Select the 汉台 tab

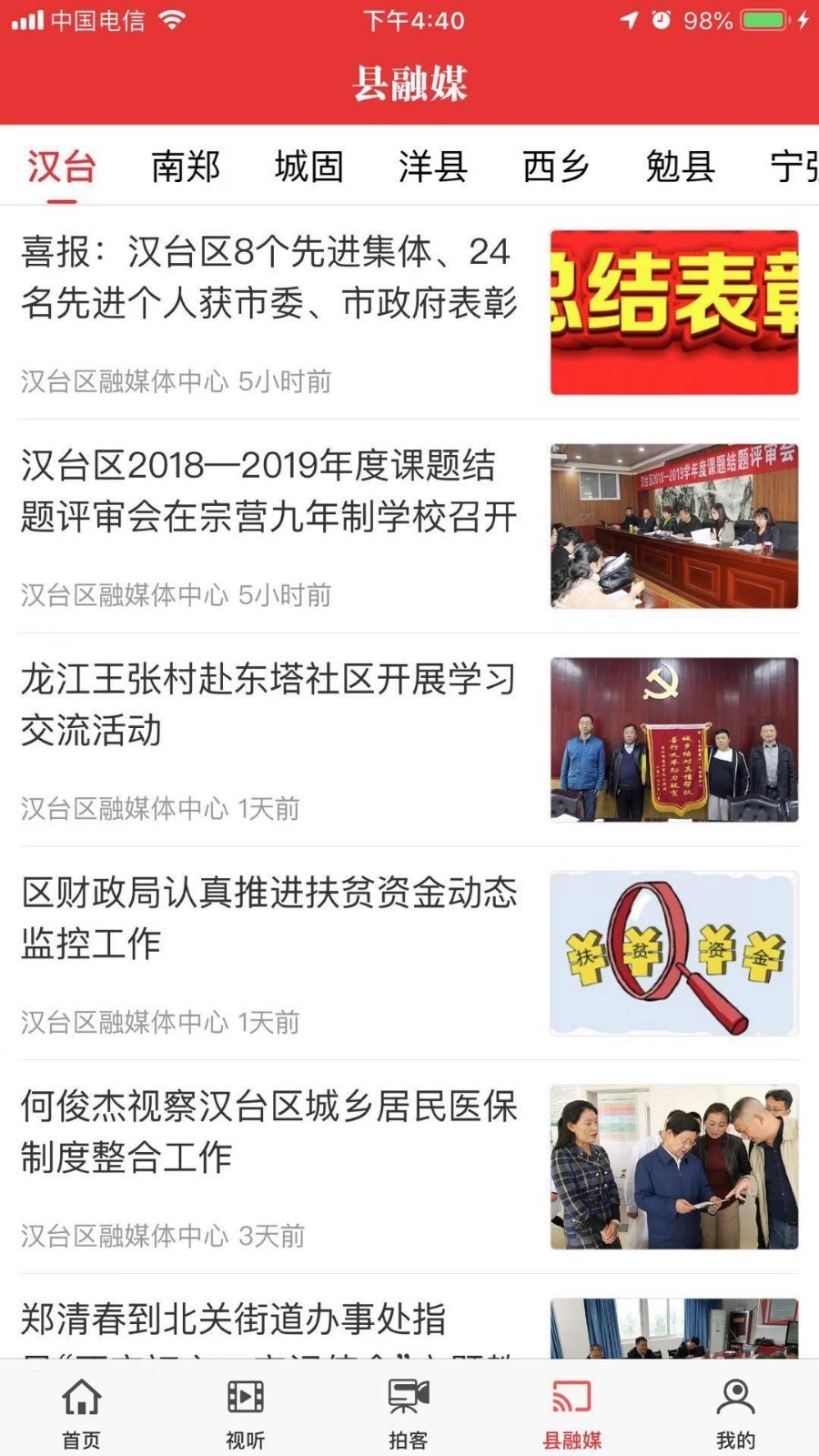(61, 167)
